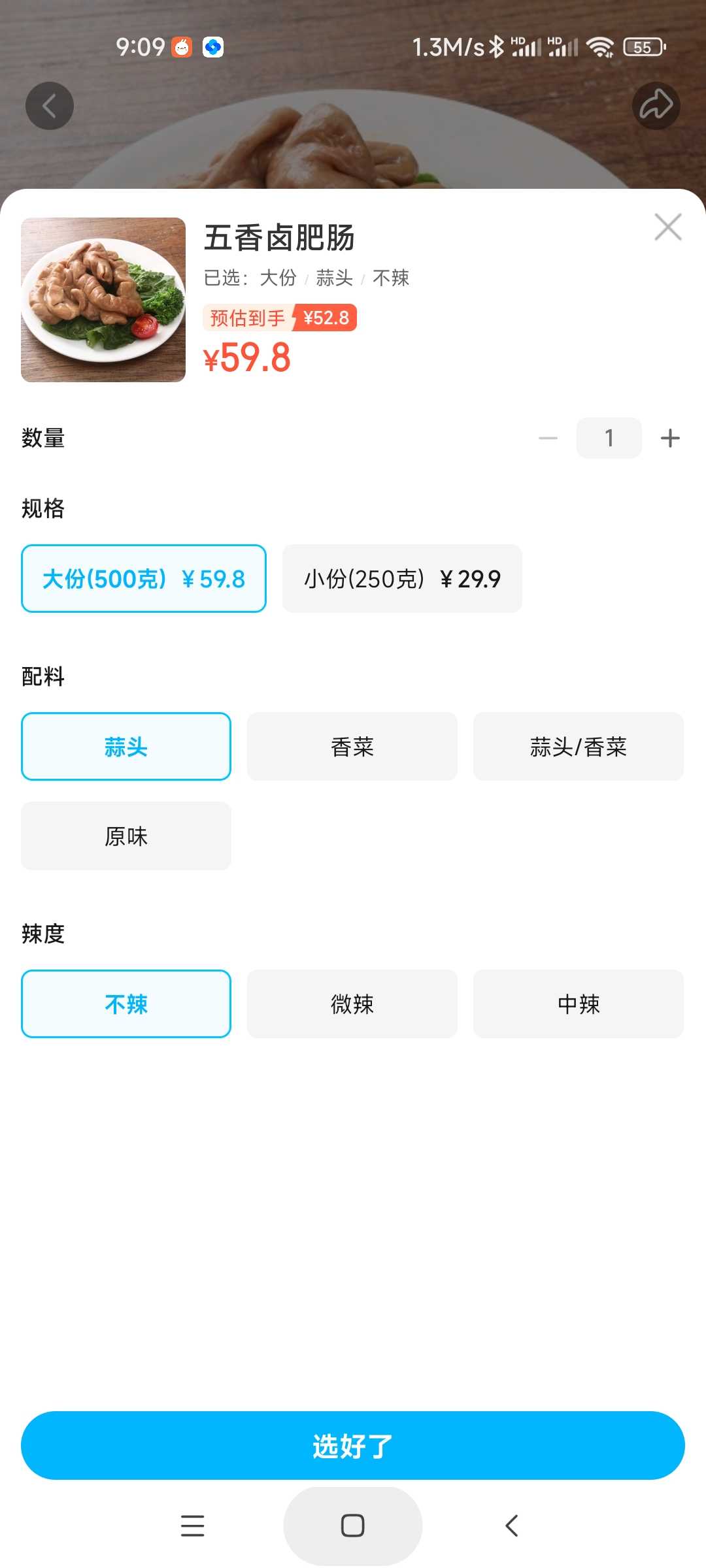The image size is (706, 1568).
Task: Confirm selection with 选好了 button
Action: 353,1446
